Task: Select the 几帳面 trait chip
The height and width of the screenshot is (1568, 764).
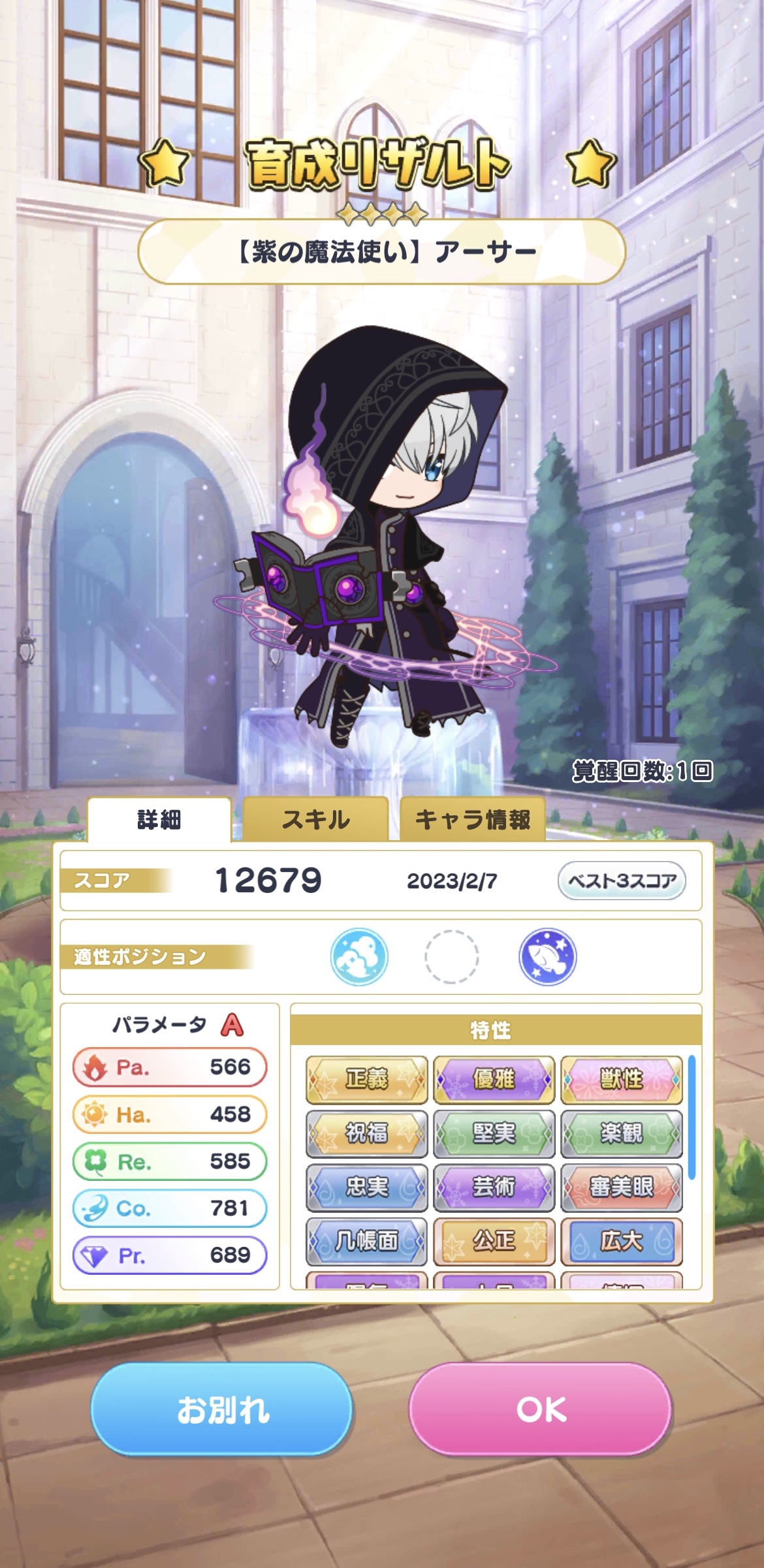Action: [367, 1240]
